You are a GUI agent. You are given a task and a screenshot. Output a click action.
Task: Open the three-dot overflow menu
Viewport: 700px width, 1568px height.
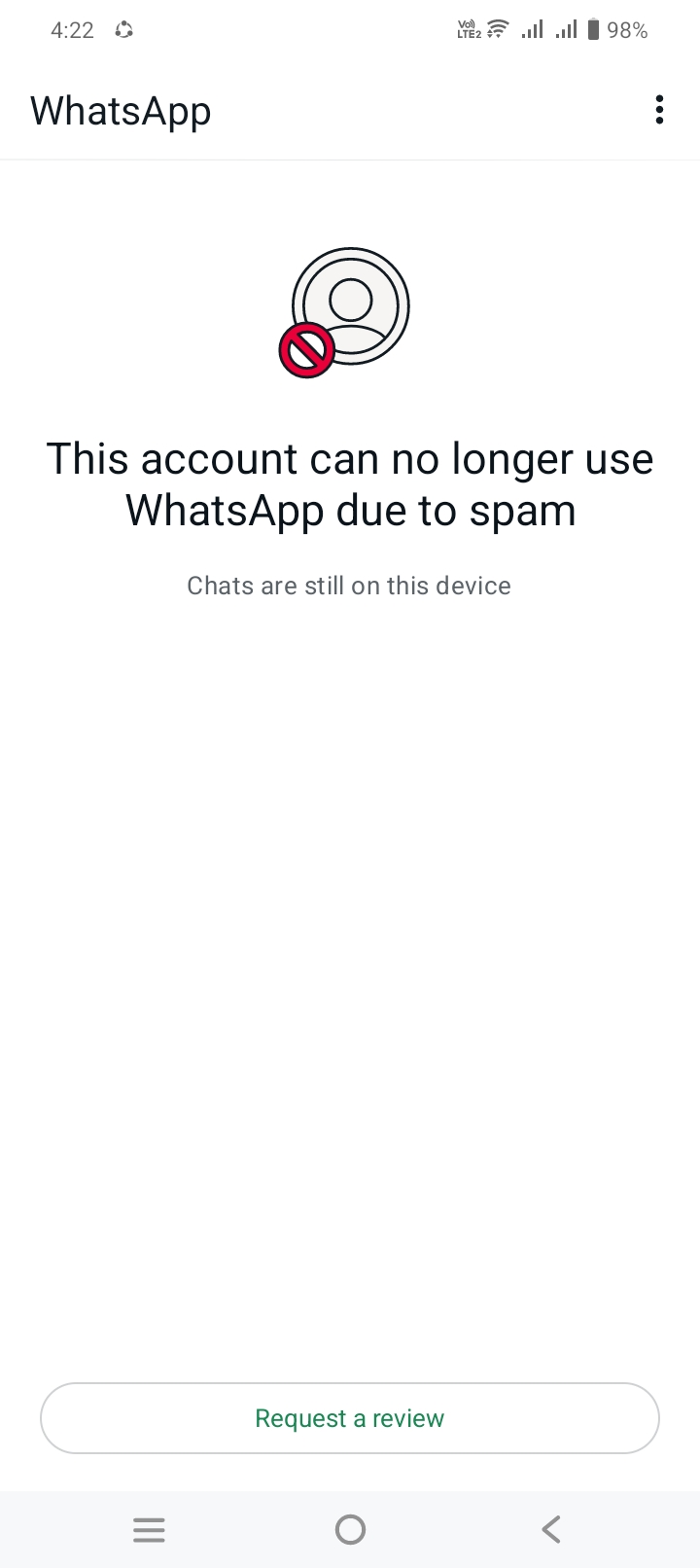pos(659,110)
